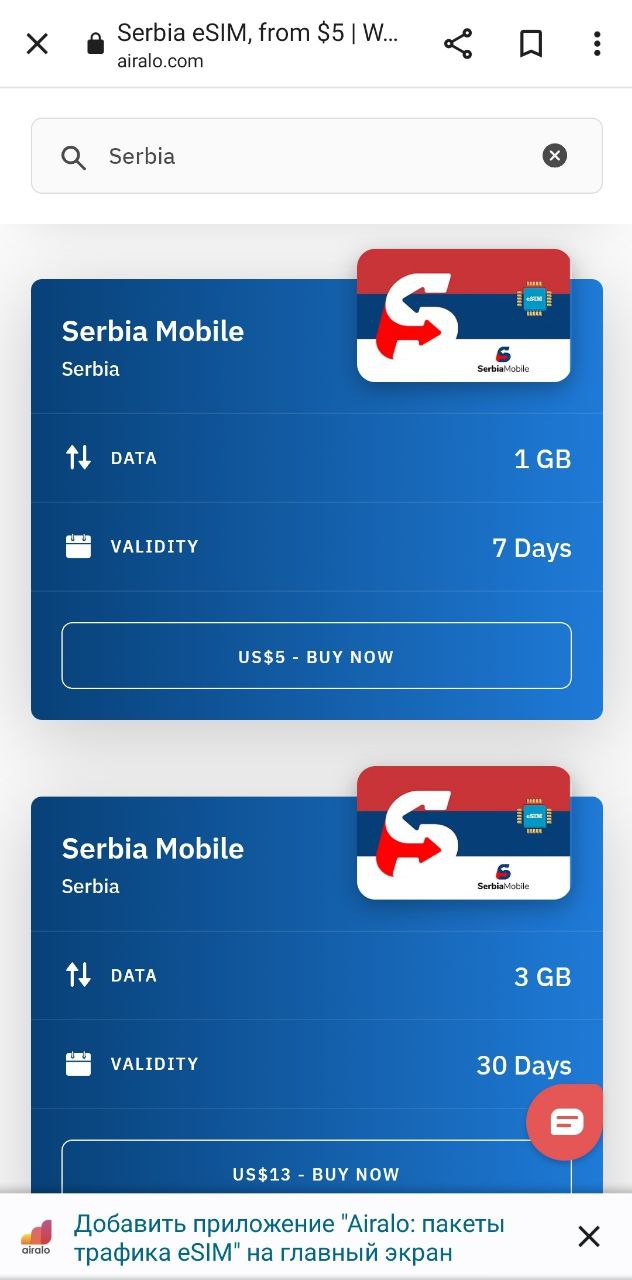Open the live chat bubble

coord(565,1122)
